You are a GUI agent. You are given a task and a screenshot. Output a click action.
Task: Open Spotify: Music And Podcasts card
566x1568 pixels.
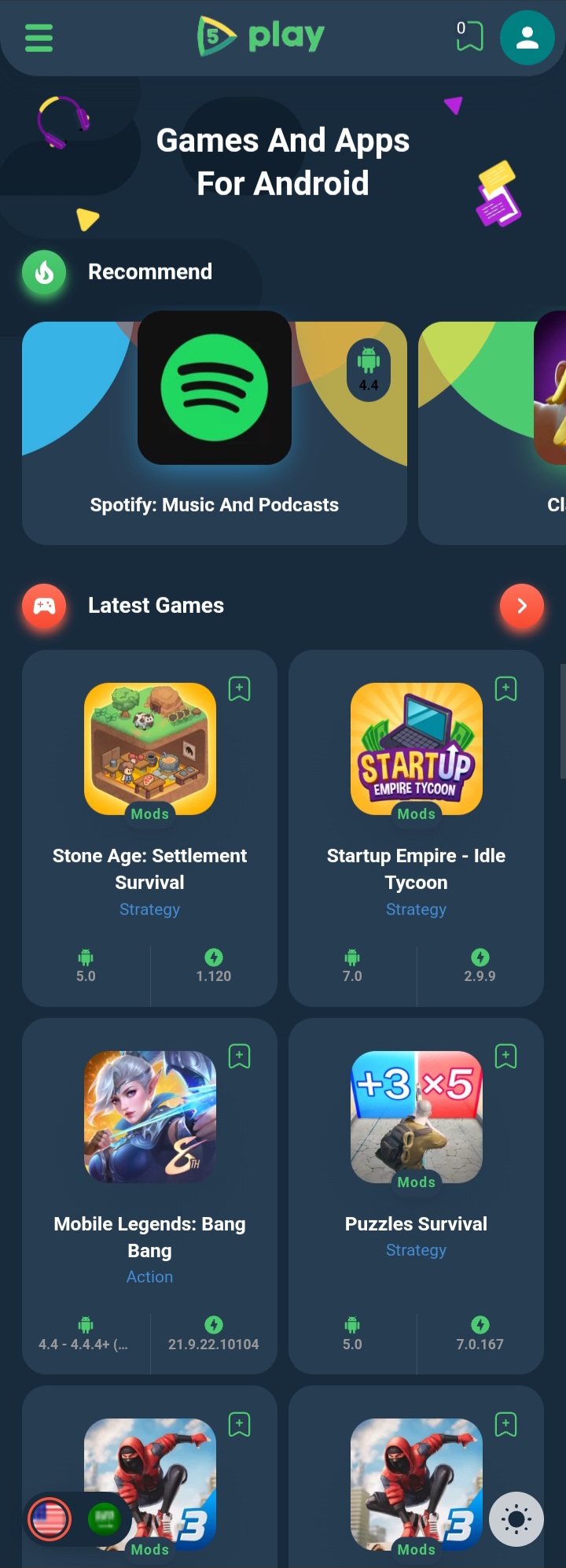tap(214, 433)
